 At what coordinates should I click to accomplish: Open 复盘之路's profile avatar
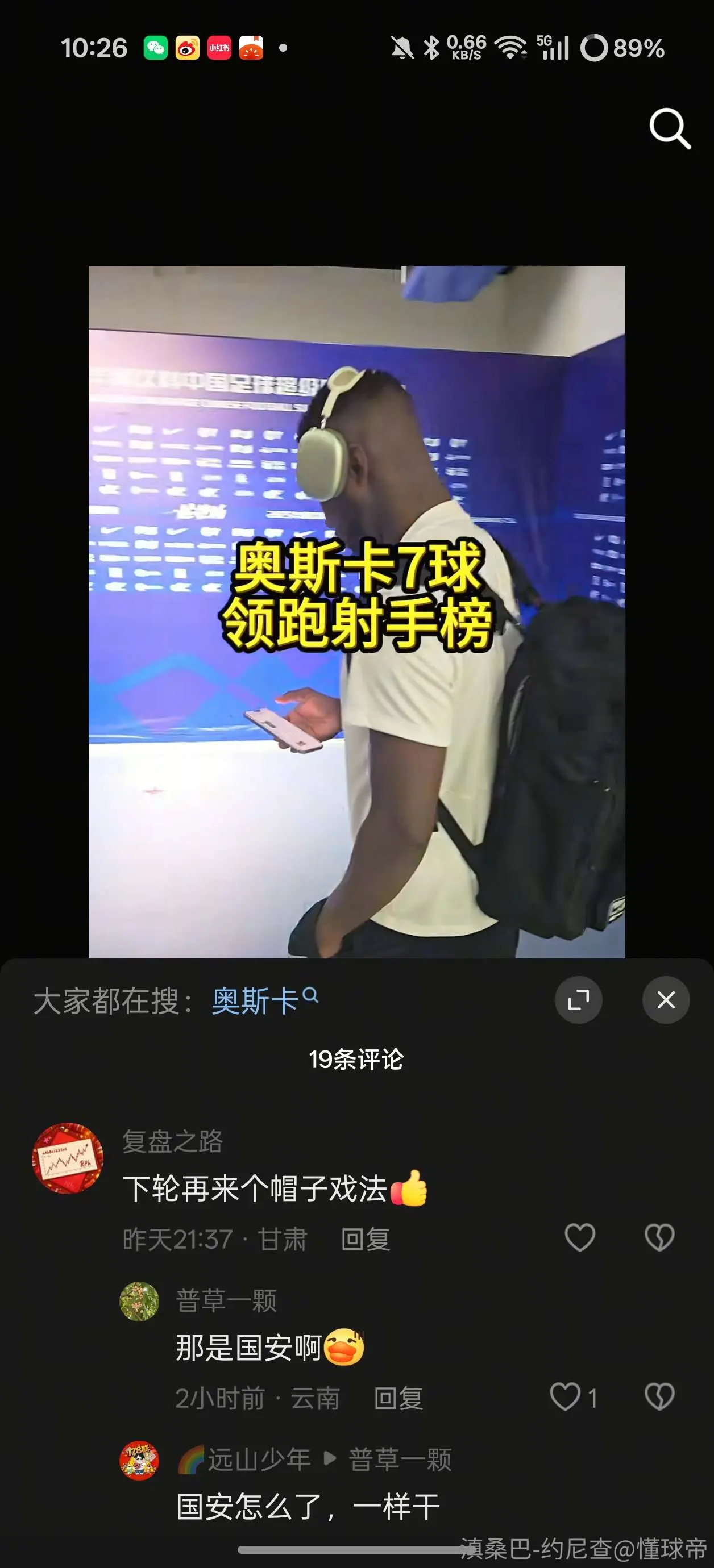coord(67,1158)
